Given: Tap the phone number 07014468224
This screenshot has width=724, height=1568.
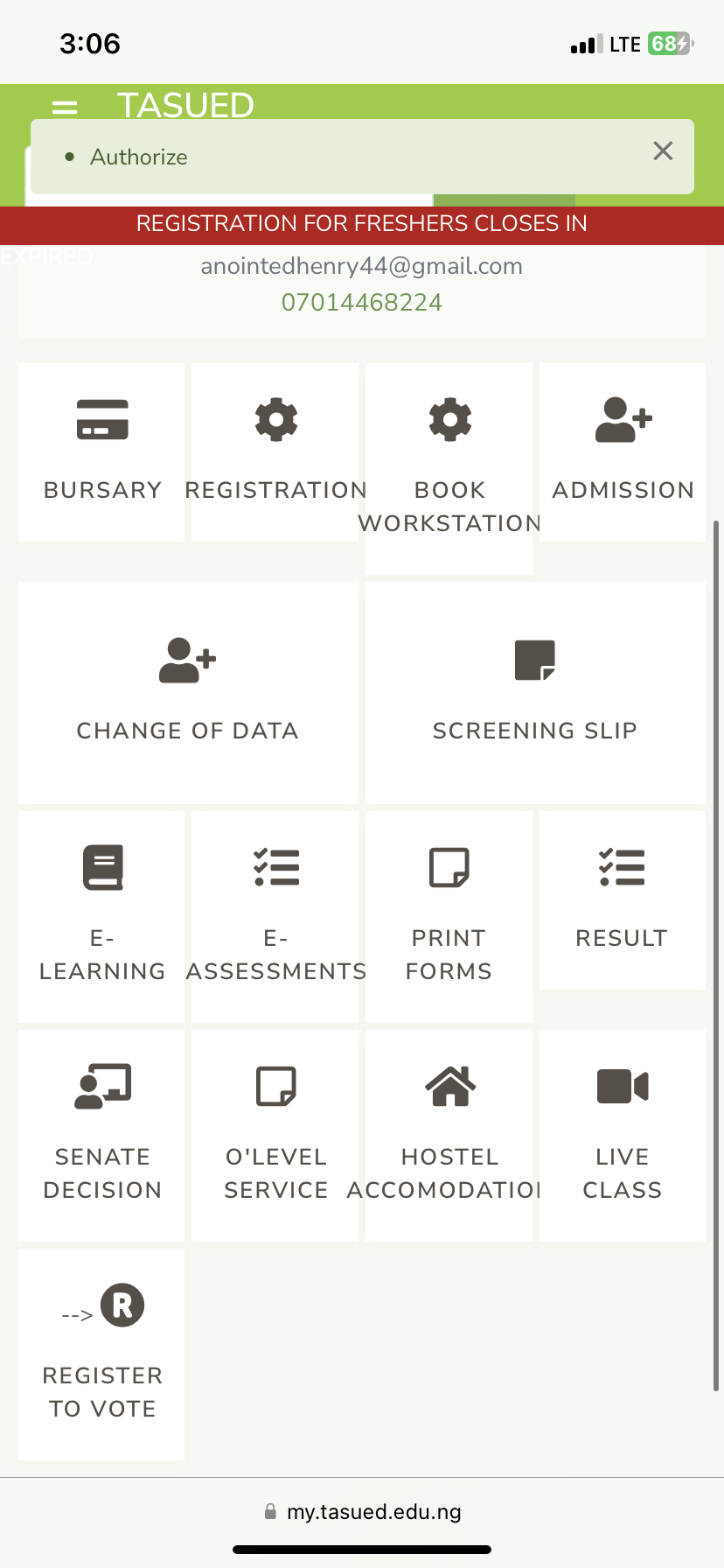Looking at the screenshot, I should tap(362, 303).
